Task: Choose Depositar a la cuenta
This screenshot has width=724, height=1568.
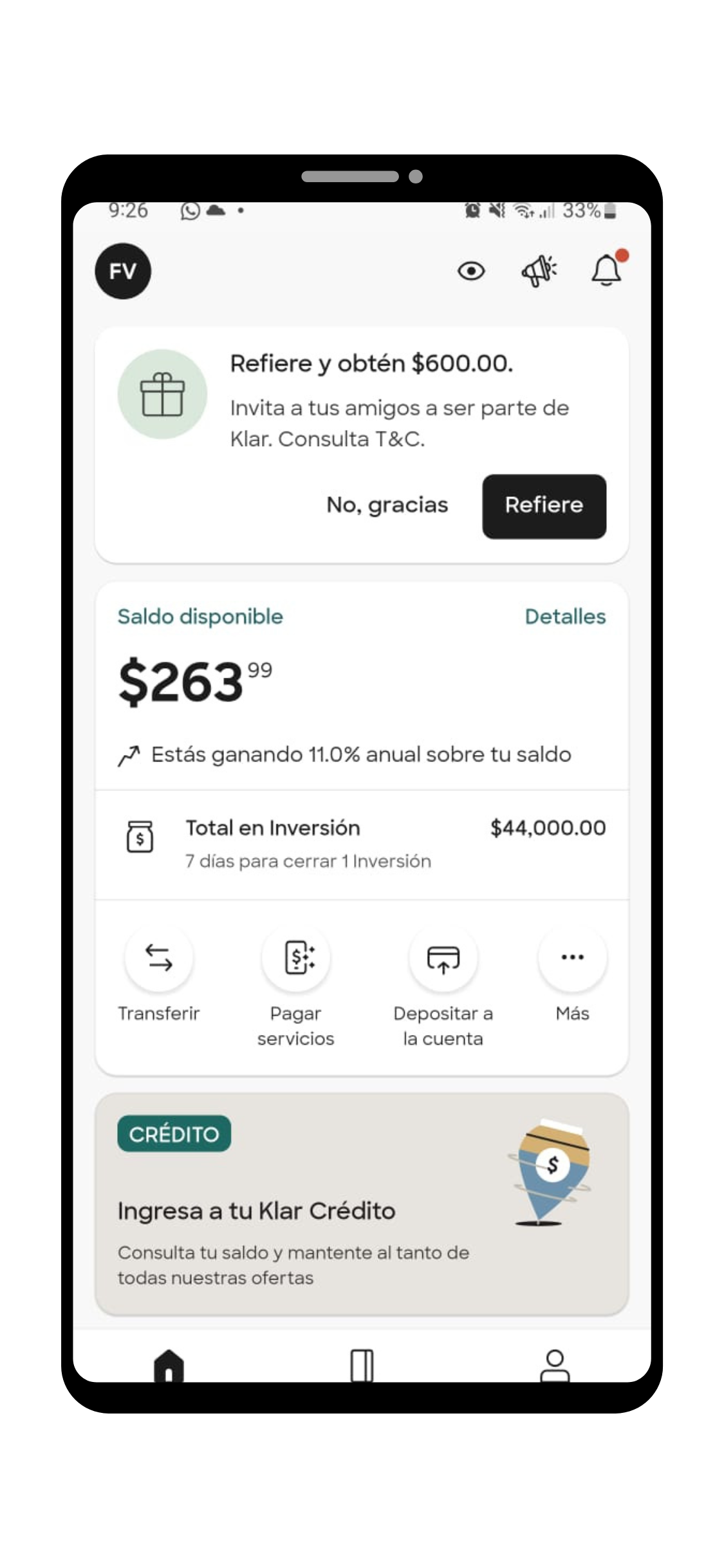Action: pyautogui.click(x=443, y=958)
